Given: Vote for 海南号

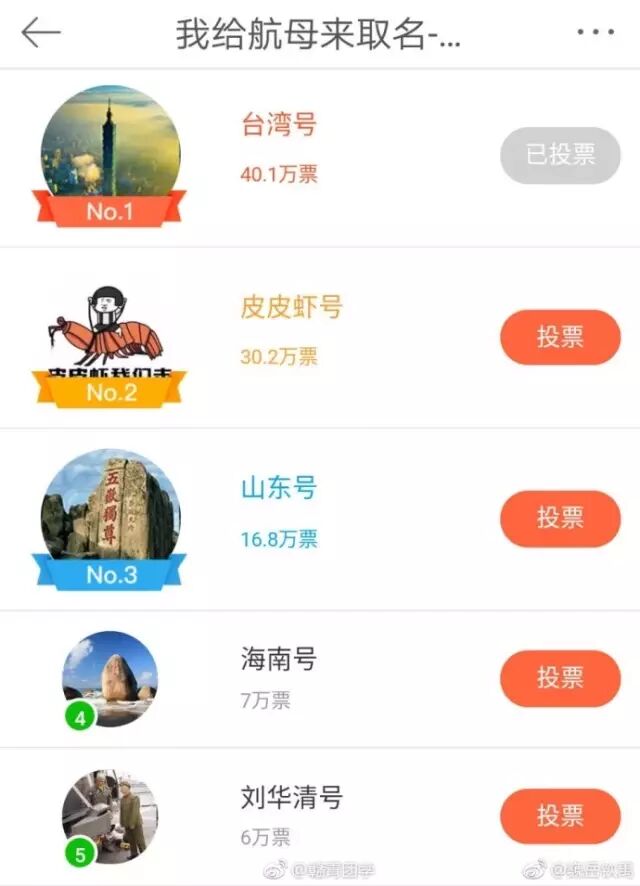Looking at the screenshot, I should point(560,678).
